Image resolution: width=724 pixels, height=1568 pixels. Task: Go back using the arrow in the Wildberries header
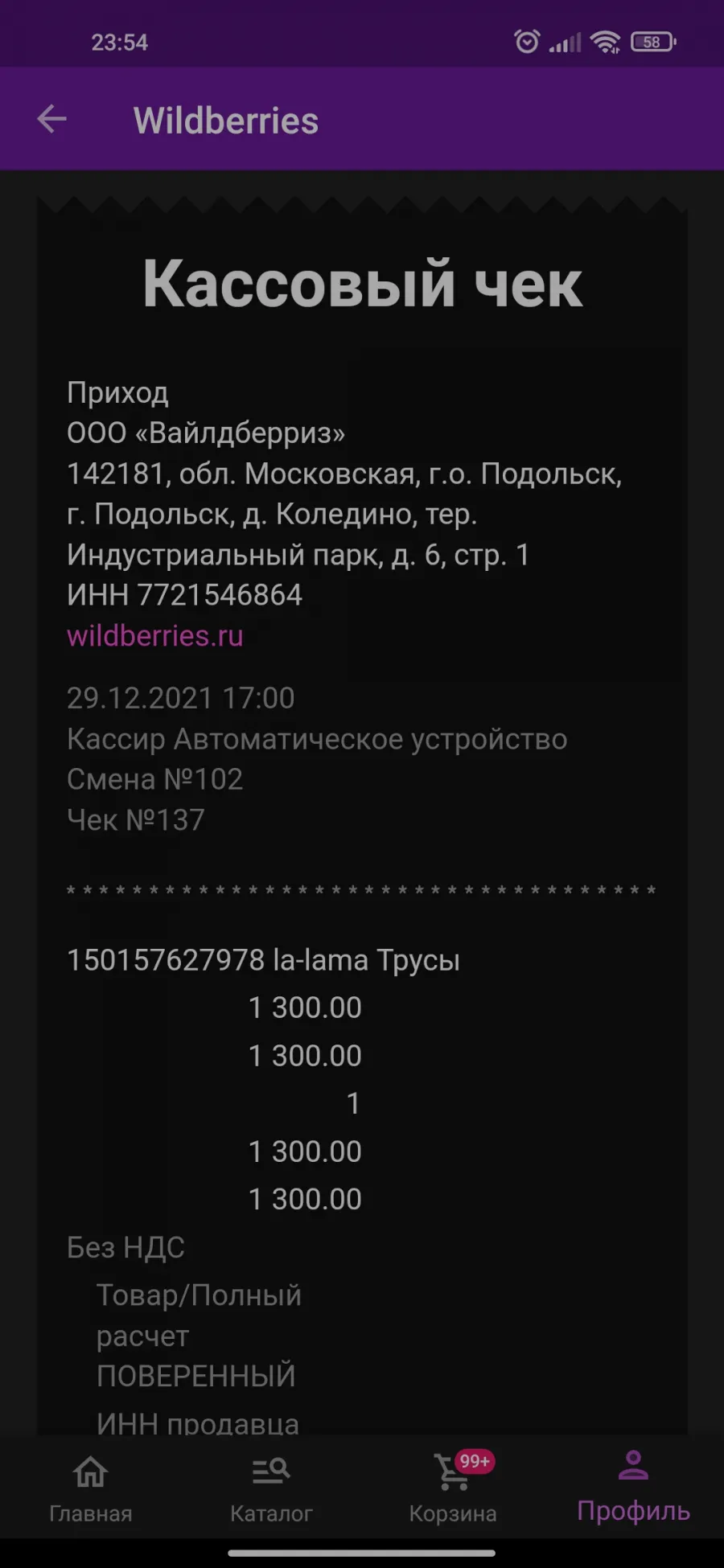[51, 119]
